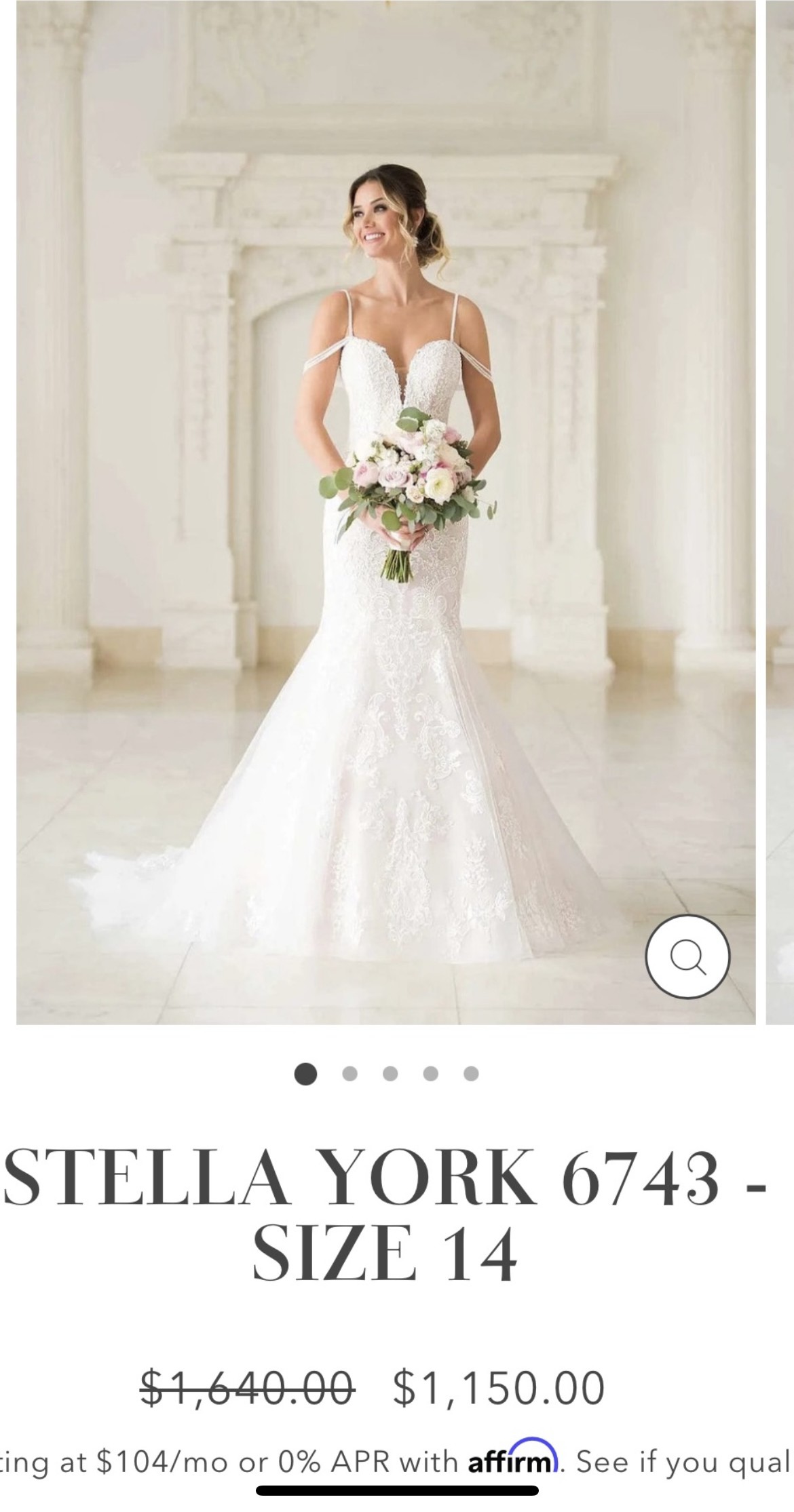Jump to the second carousel dot
Viewport: 794px width, 1512px height.
(349, 1074)
